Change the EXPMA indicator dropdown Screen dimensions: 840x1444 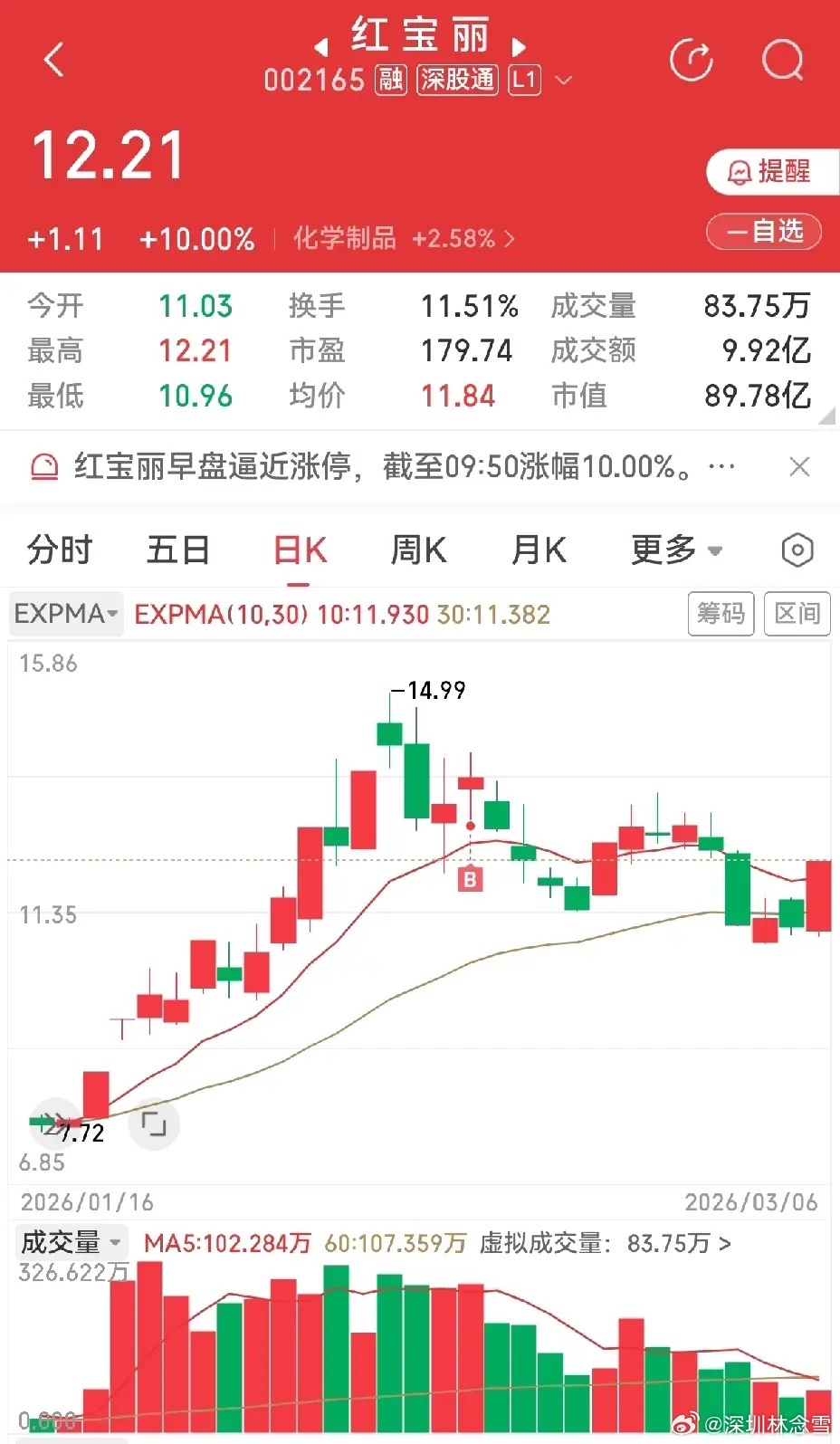[66, 614]
